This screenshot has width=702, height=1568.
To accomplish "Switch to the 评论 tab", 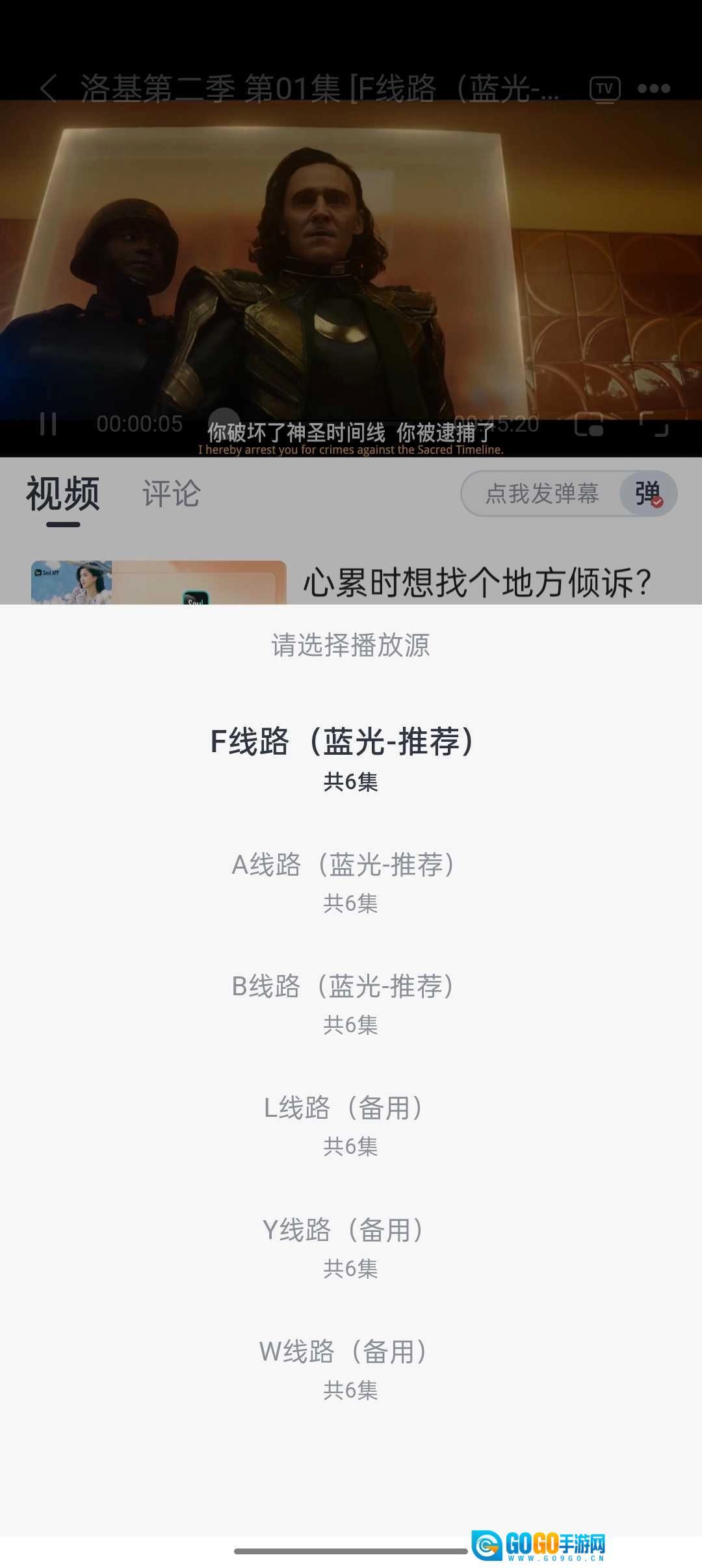I will click(x=171, y=494).
